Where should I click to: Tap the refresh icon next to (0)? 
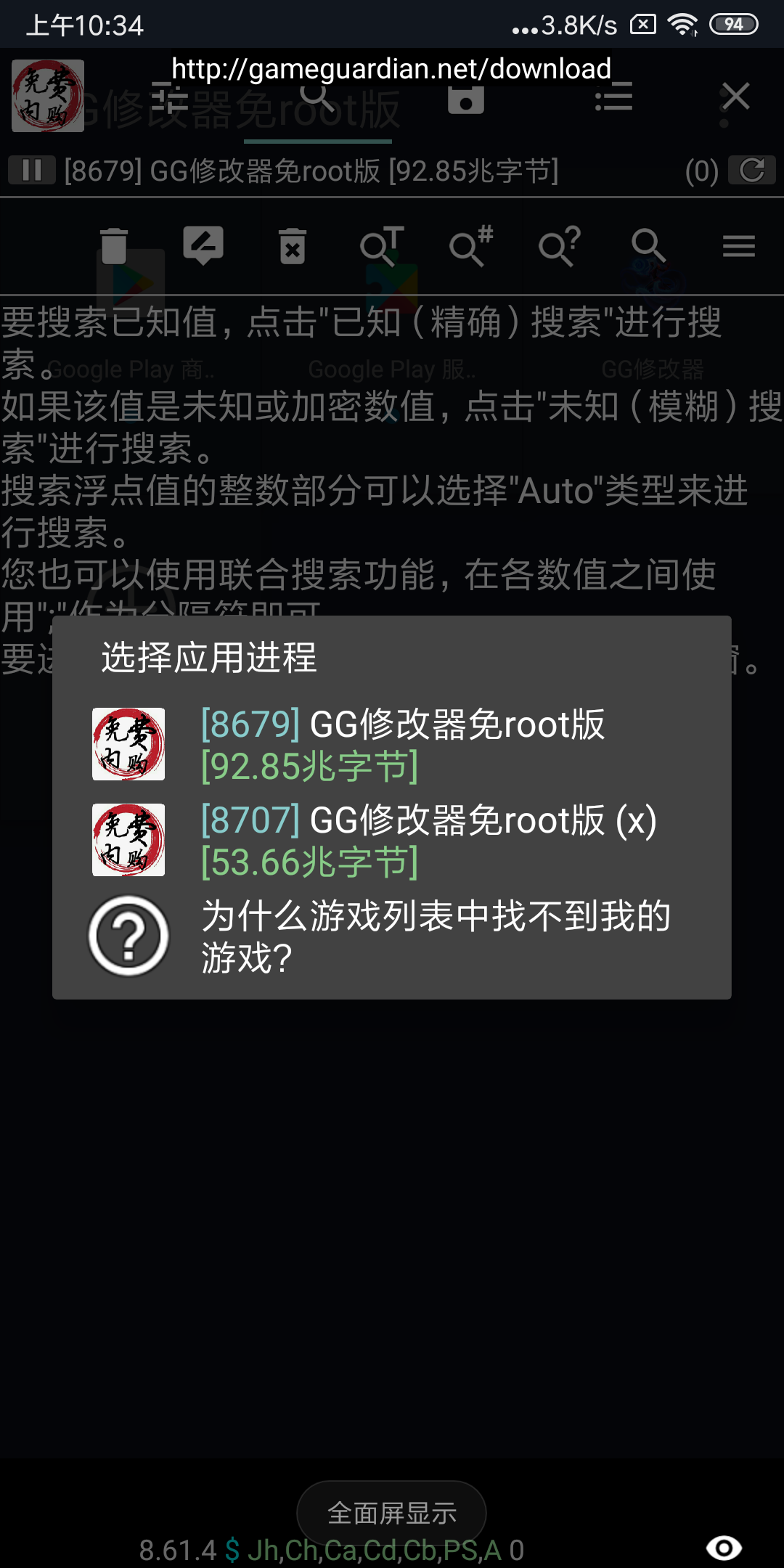coord(751,171)
